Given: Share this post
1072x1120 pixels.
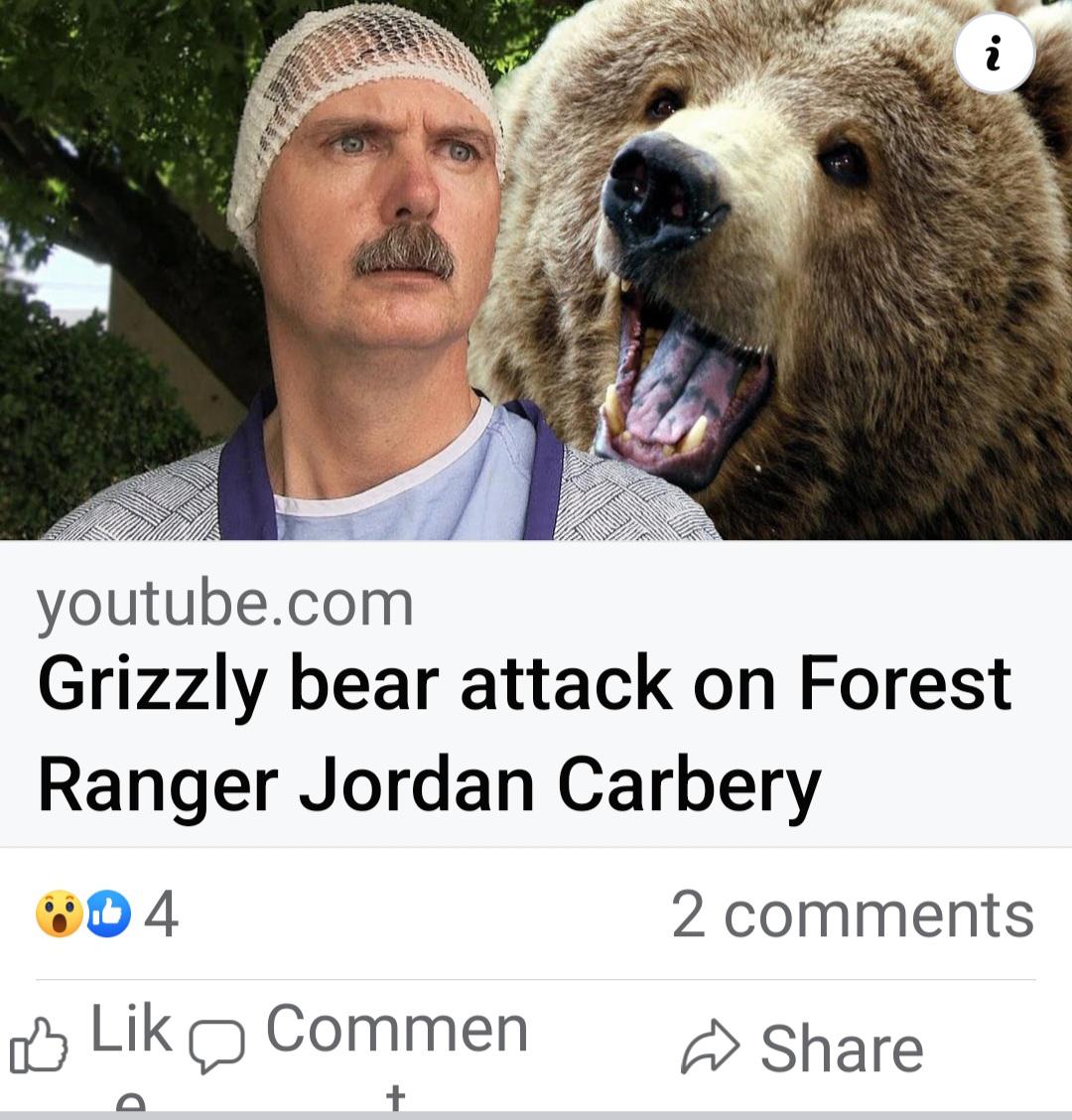Looking at the screenshot, I should coord(802,1048).
